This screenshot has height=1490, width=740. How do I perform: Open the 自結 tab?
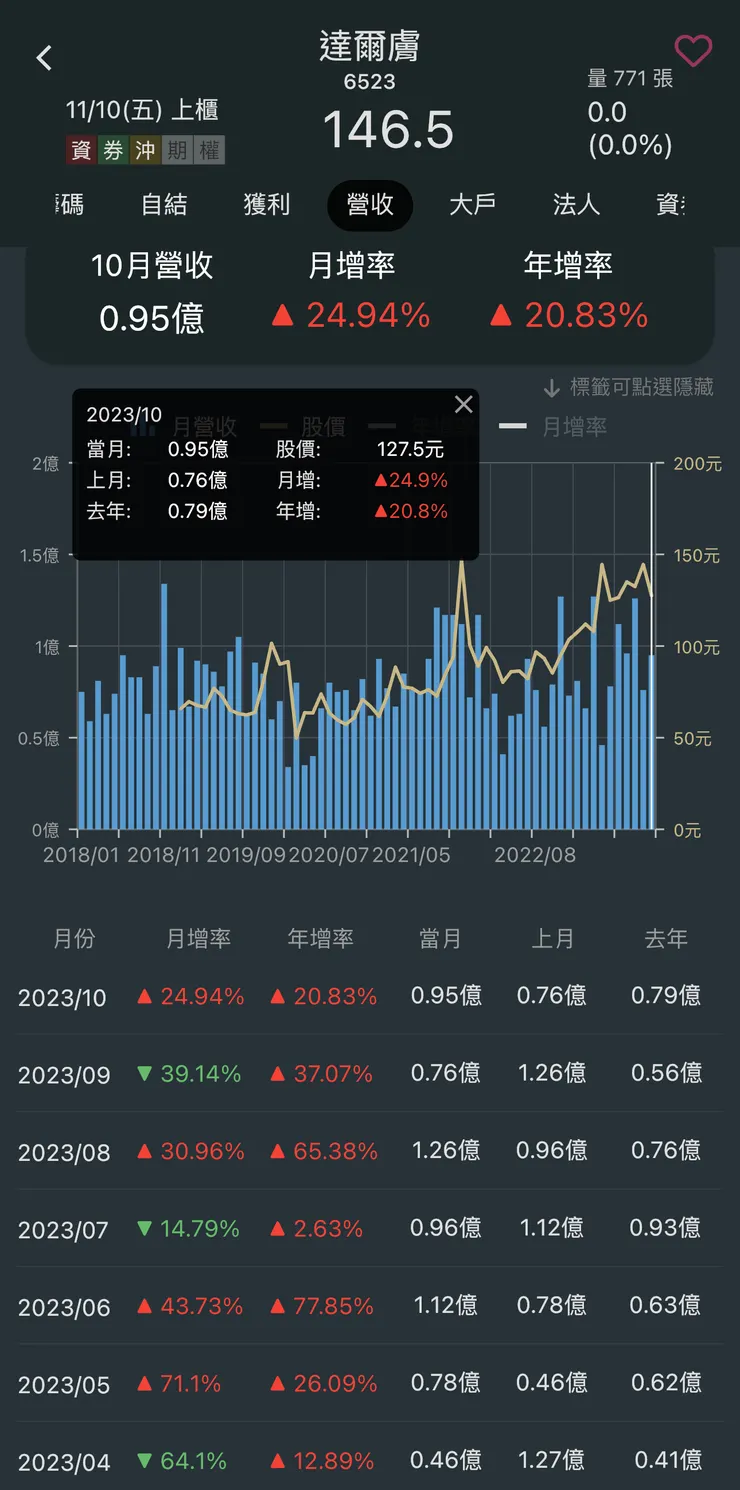tap(162, 205)
